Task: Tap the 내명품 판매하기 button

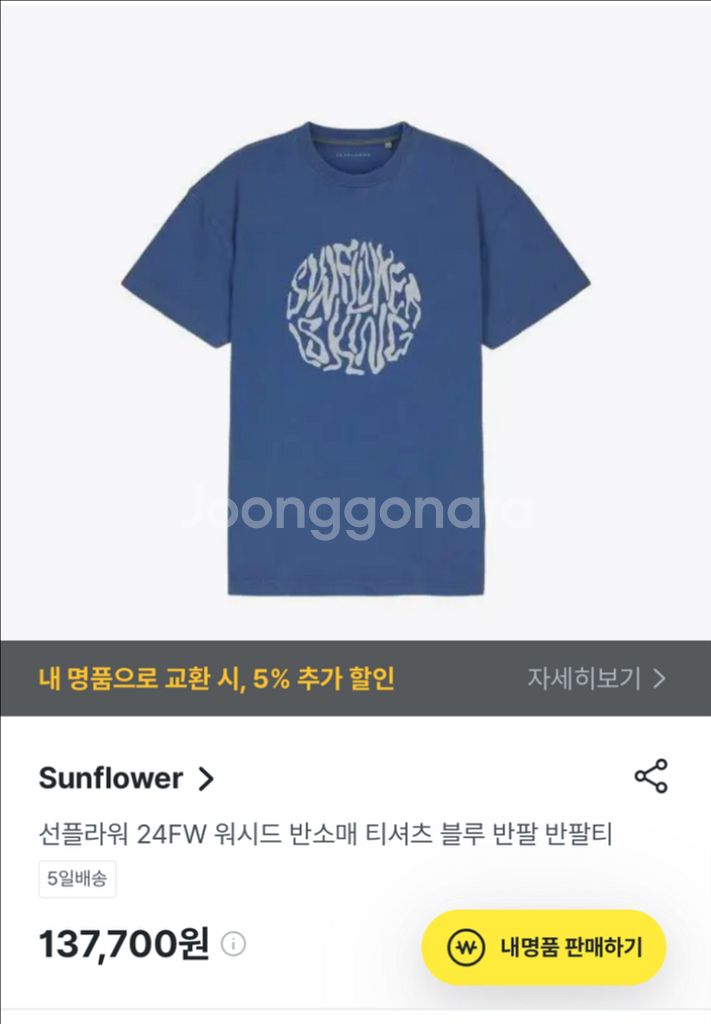Action: (544, 947)
